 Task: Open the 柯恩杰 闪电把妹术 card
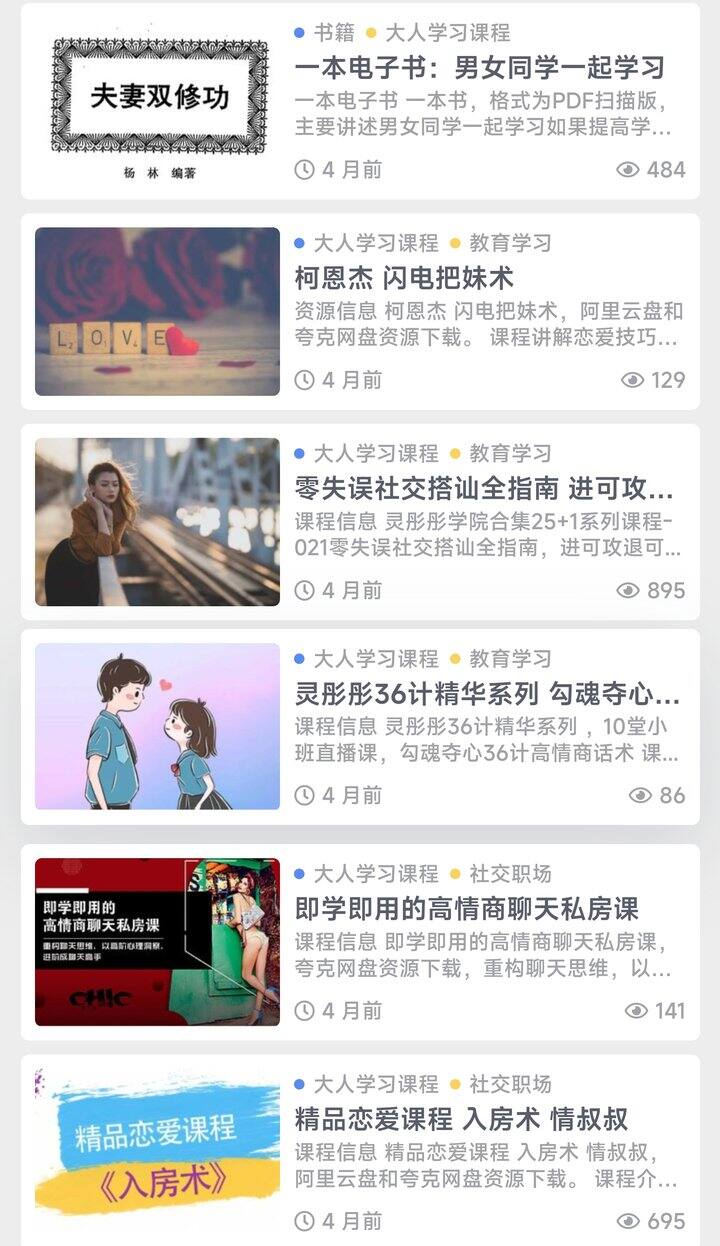point(360,311)
